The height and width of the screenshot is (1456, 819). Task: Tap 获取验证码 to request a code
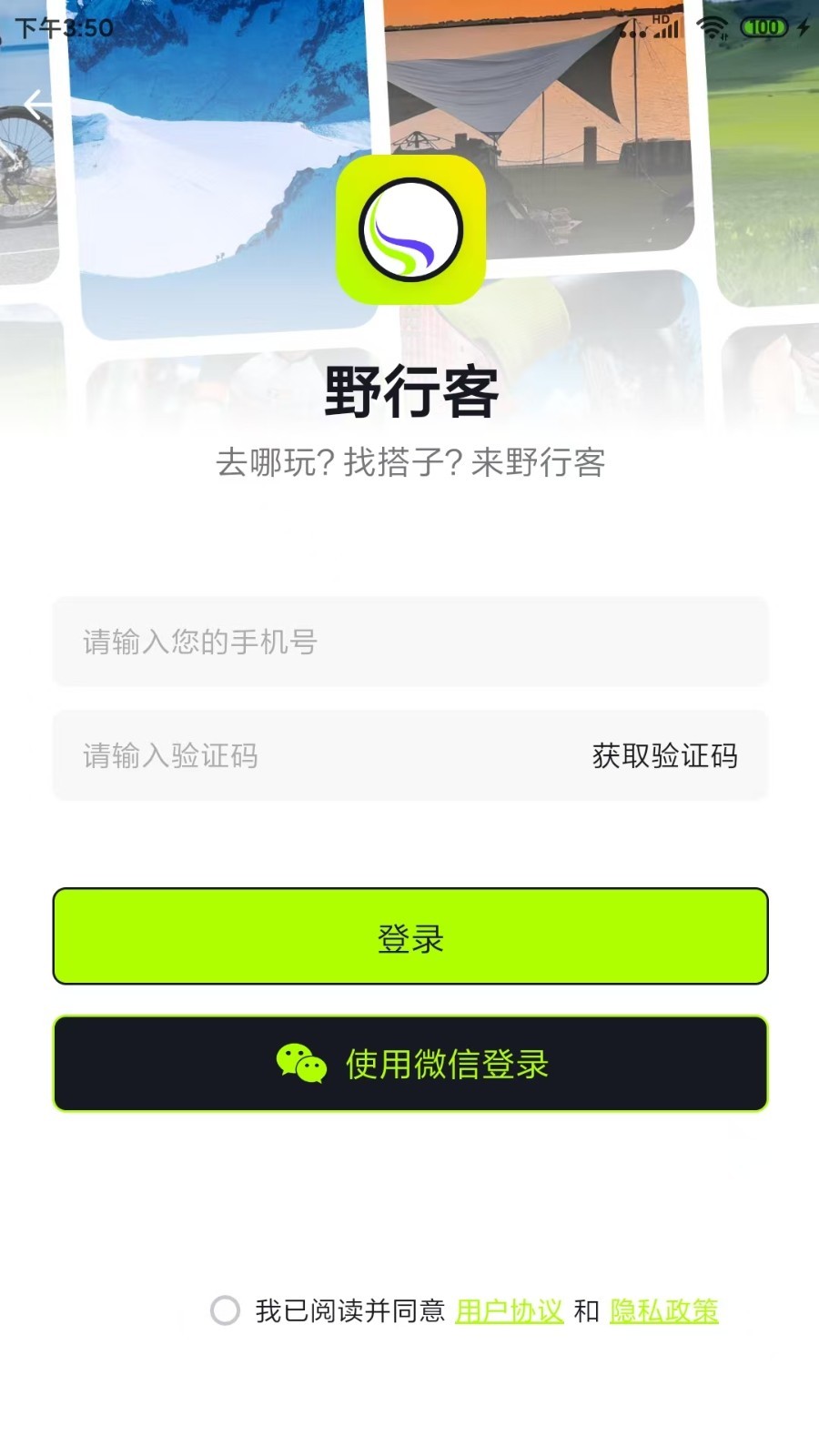pyautogui.click(x=666, y=755)
